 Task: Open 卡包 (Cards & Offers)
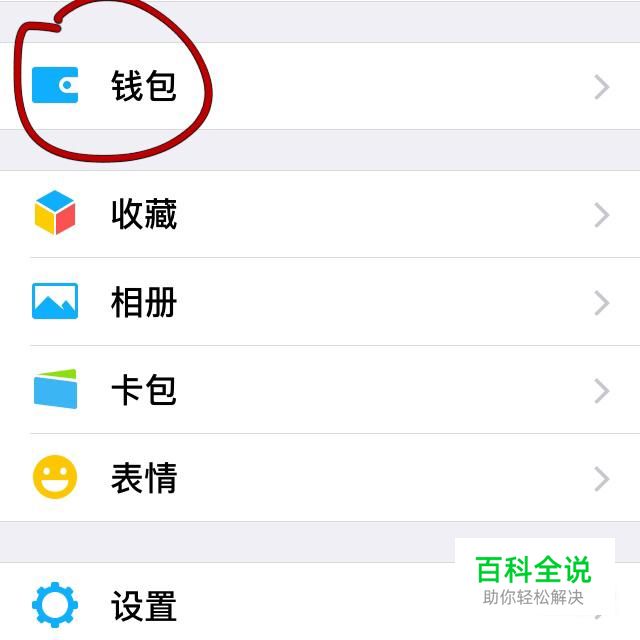tap(320, 390)
